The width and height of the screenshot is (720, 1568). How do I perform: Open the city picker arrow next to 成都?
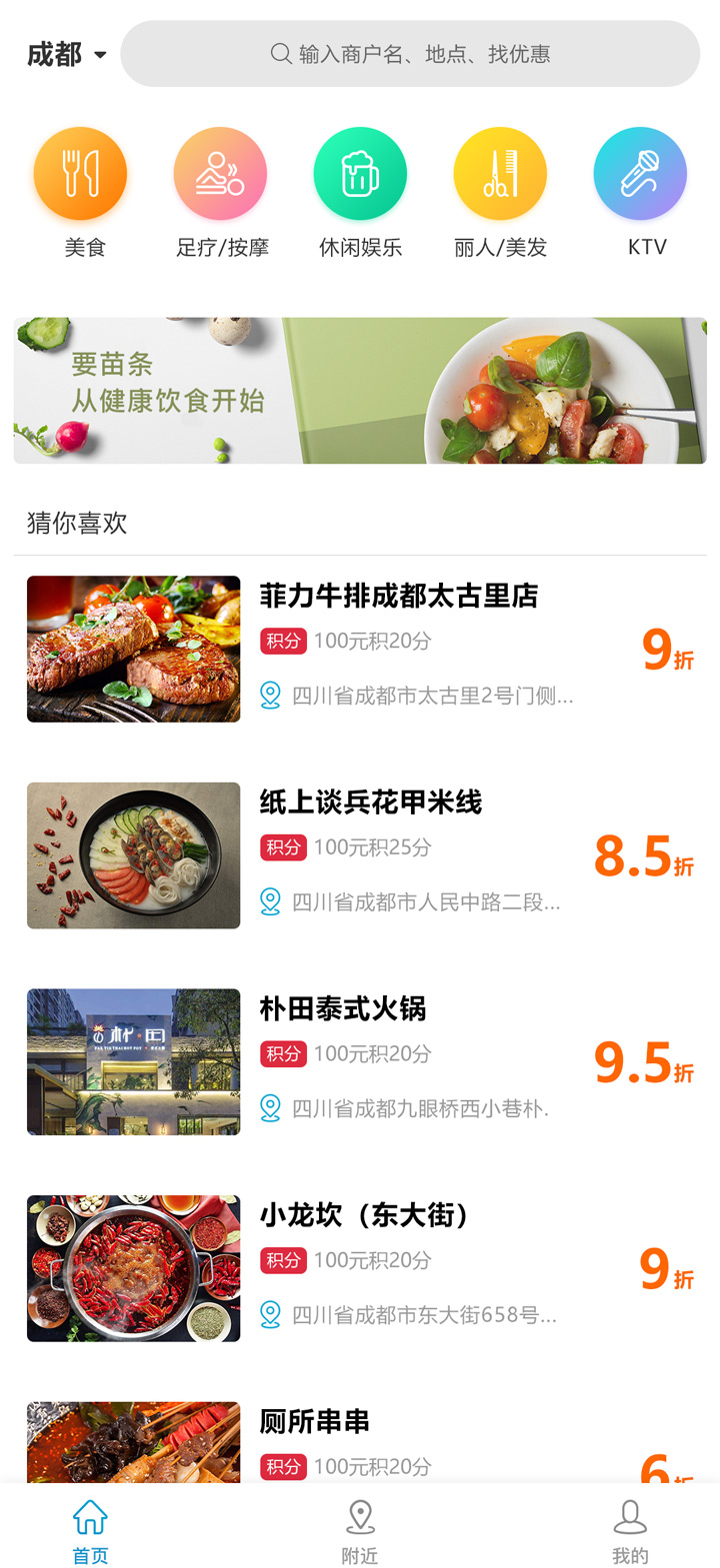coord(100,57)
